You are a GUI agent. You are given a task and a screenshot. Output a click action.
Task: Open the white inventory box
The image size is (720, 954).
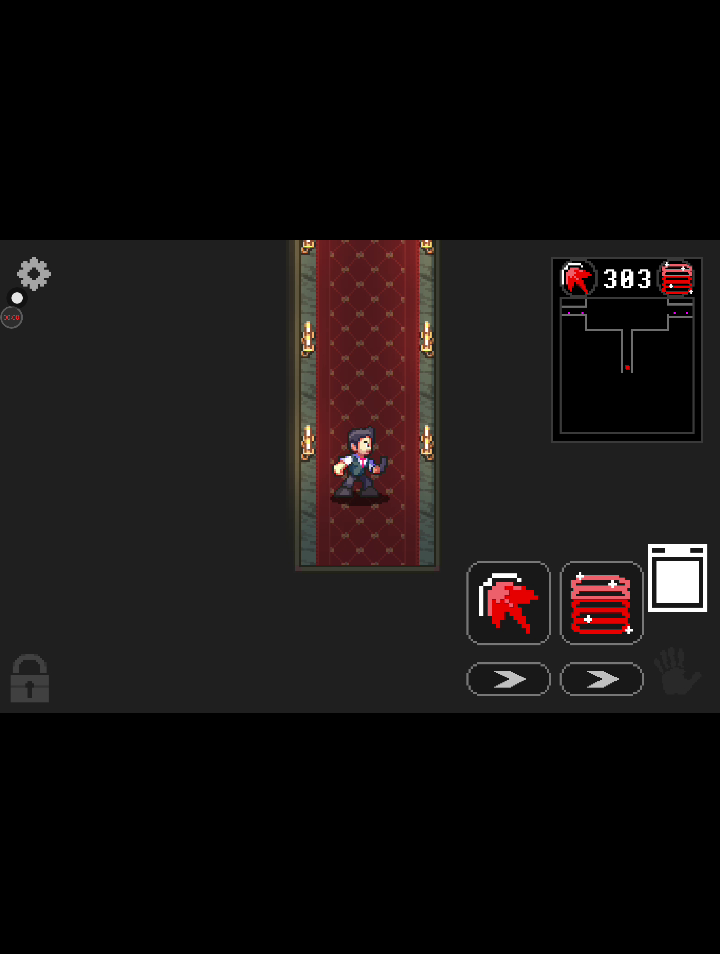[677, 578]
